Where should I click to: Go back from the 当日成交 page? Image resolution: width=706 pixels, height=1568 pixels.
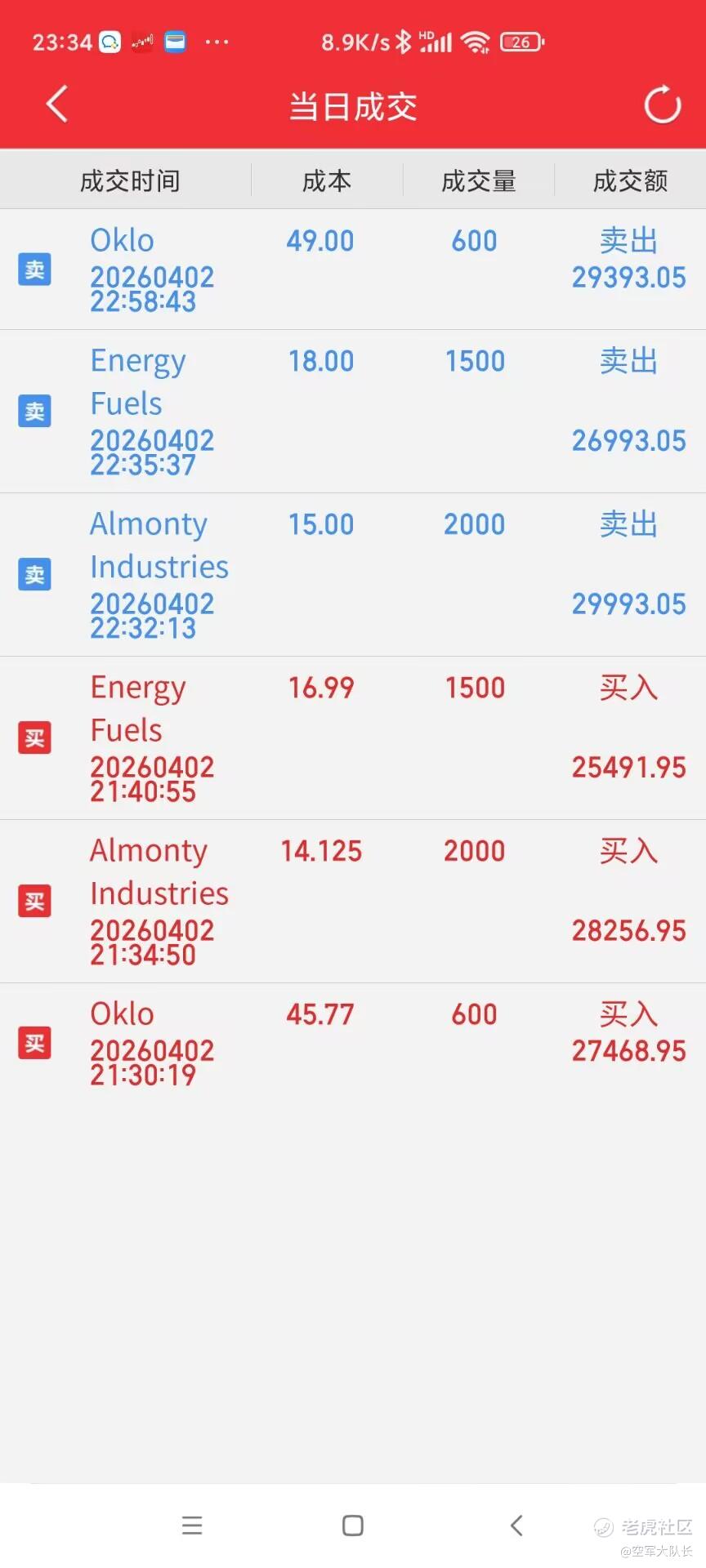click(57, 105)
